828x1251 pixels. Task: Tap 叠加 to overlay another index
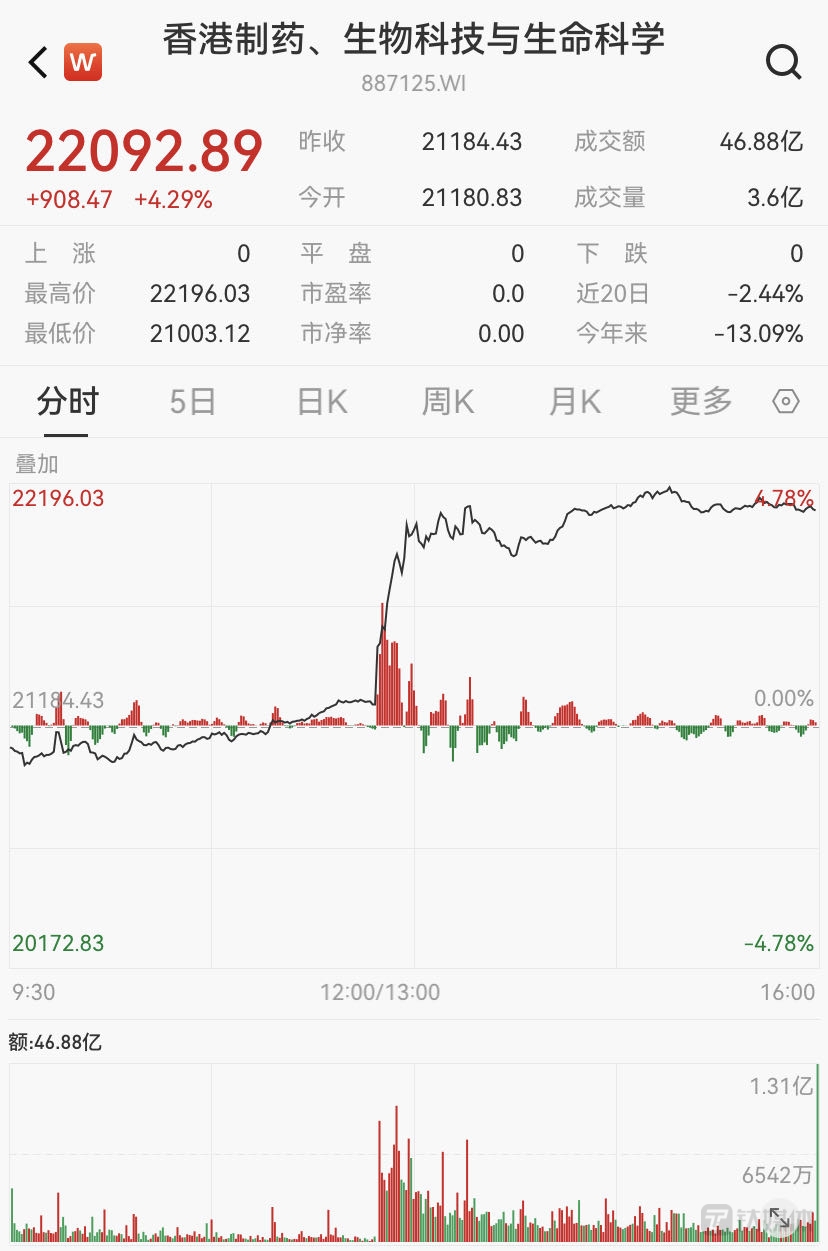coord(36,464)
